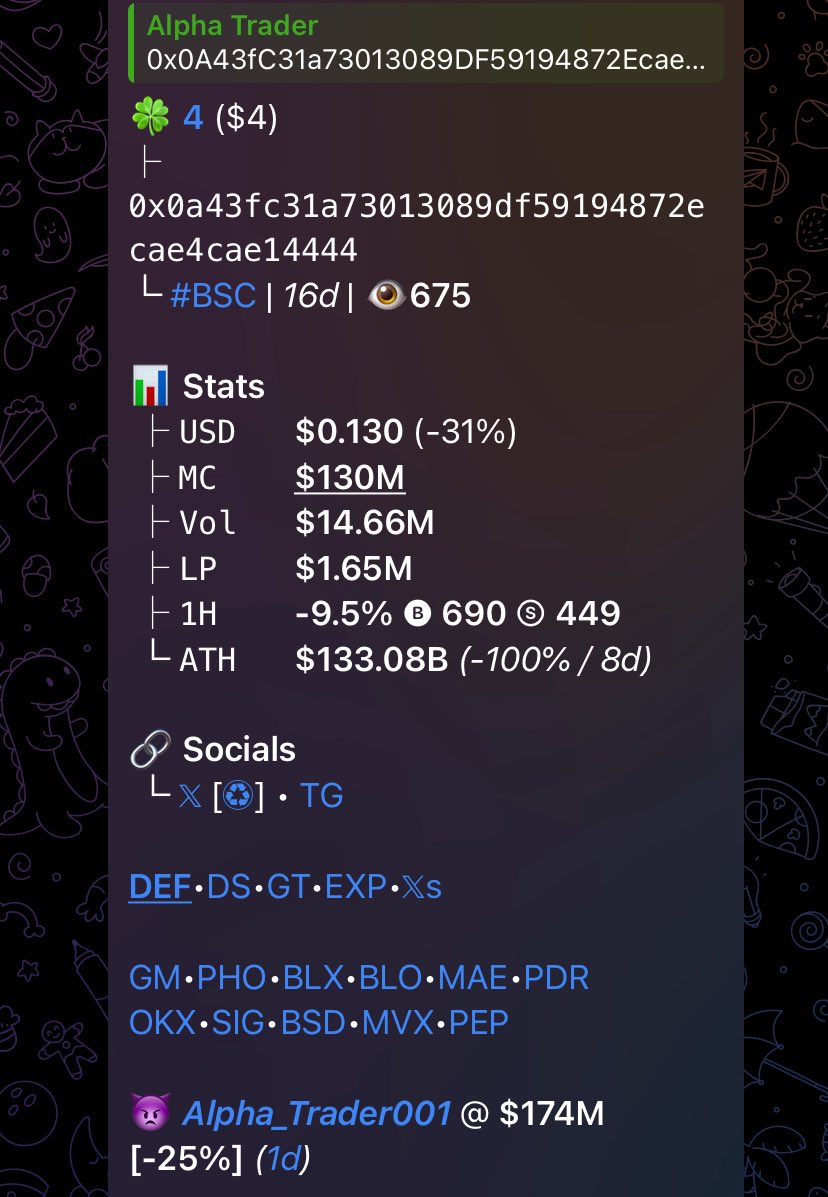Image resolution: width=828 pixels, height=1197 pixels.
Task: Open the MAE link
Action: tap(472, 977)
